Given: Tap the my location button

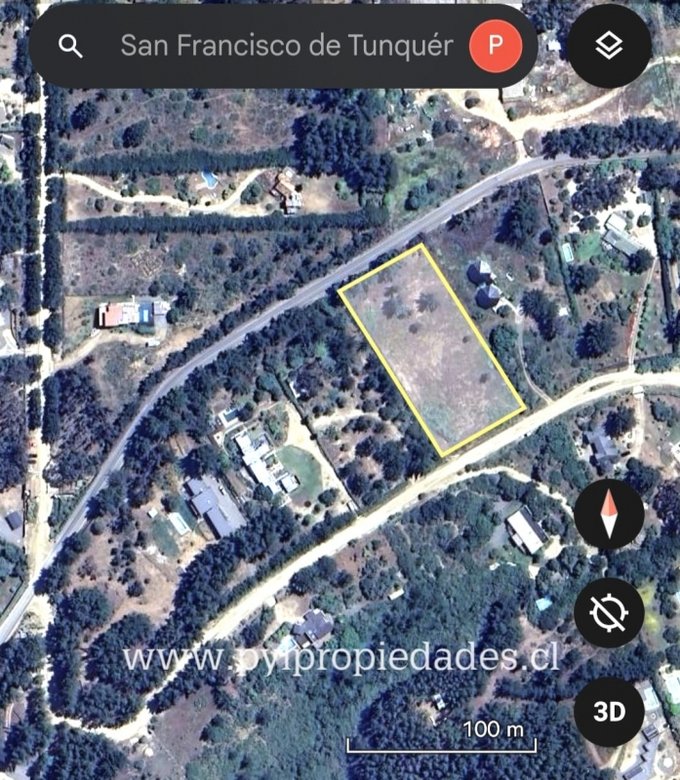Looking at the screenshot, I should coord(609,612).
